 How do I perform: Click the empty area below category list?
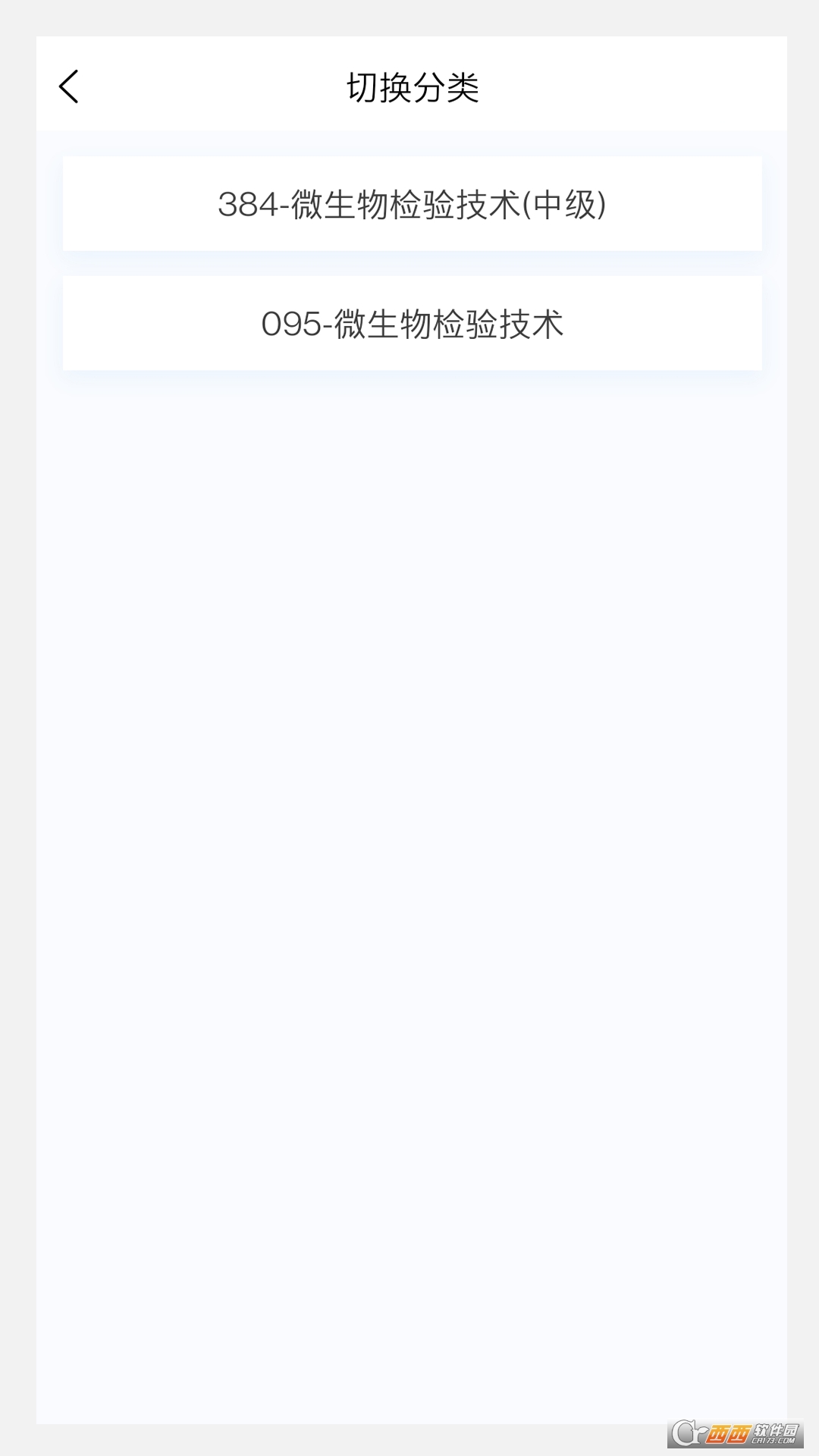(x=409, y=758)
